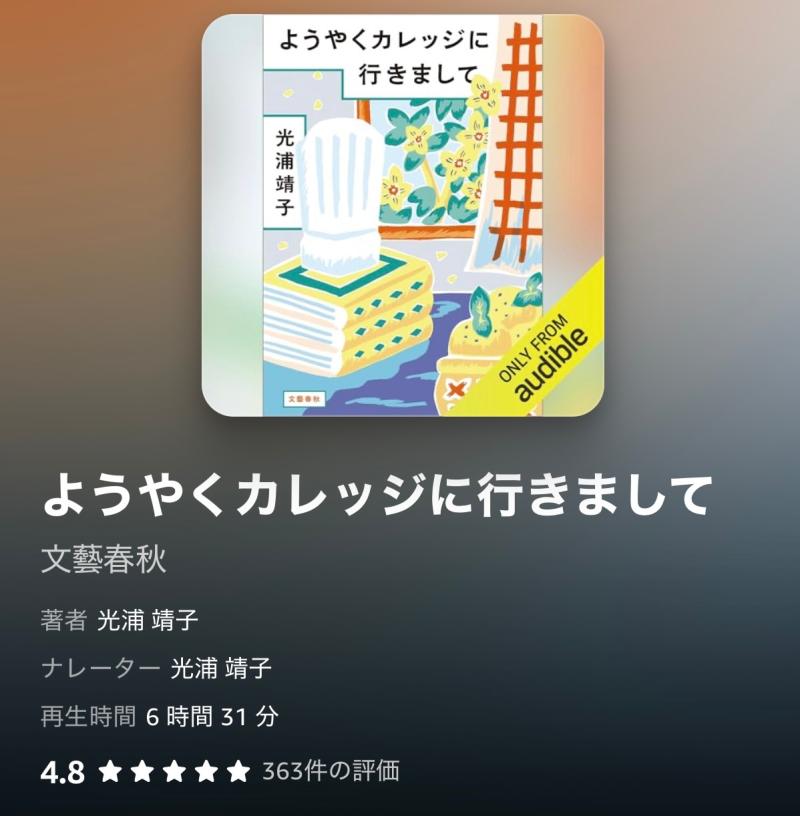Viewport: 800px width, 816px height.
Task: Open author 光浦 靖子's page
Action: coord(147,620)
